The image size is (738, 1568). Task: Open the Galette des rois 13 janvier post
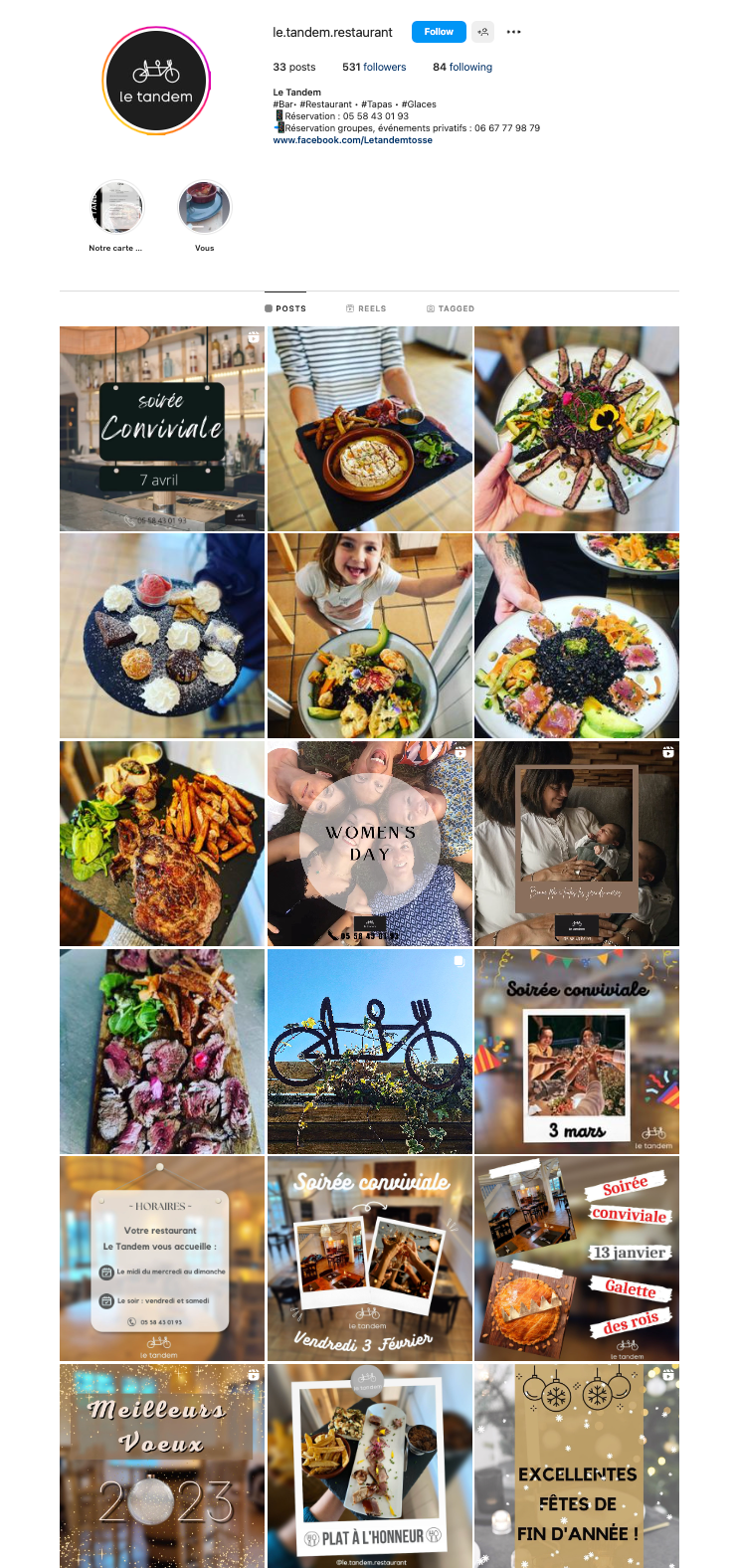[x=577, y=1259]
